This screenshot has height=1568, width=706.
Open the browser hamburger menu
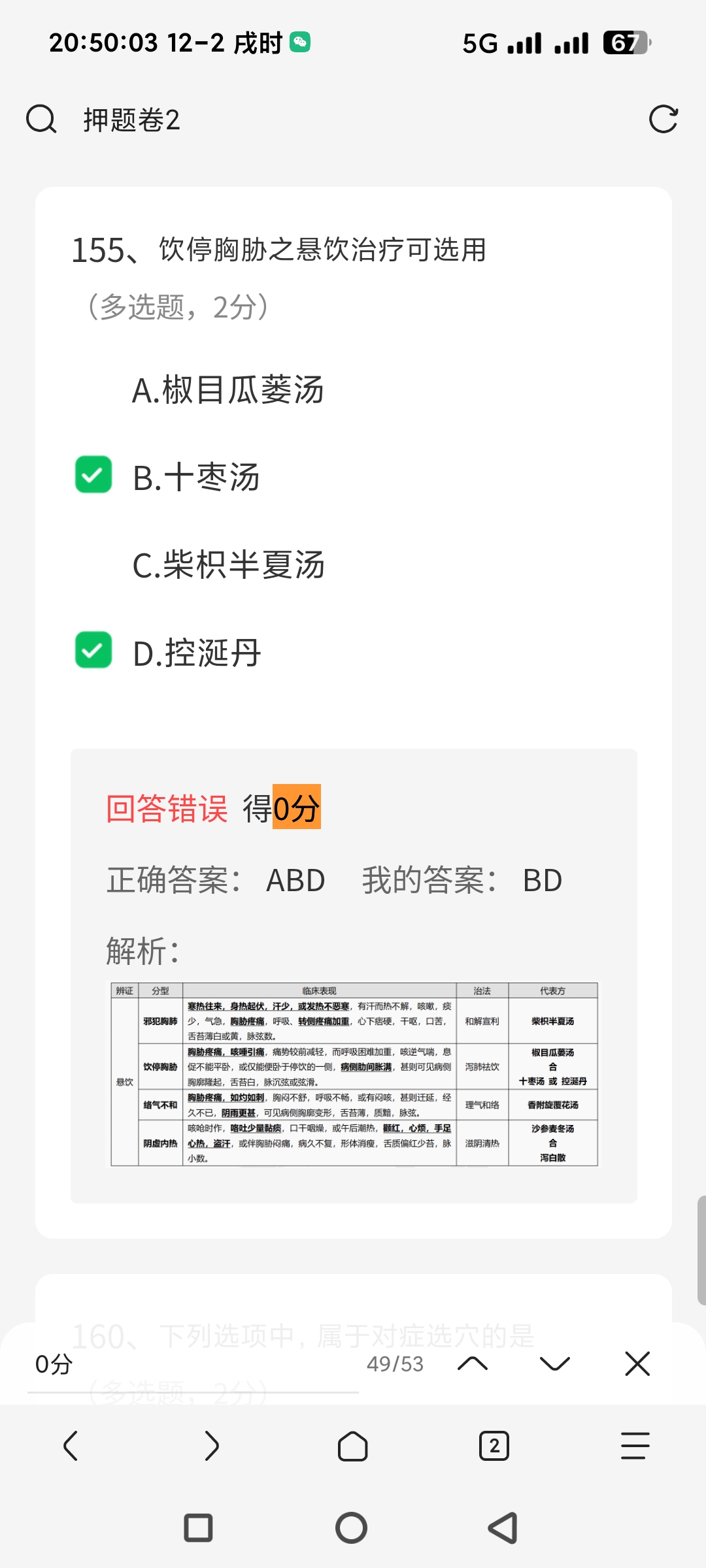tap(635, 1446)
